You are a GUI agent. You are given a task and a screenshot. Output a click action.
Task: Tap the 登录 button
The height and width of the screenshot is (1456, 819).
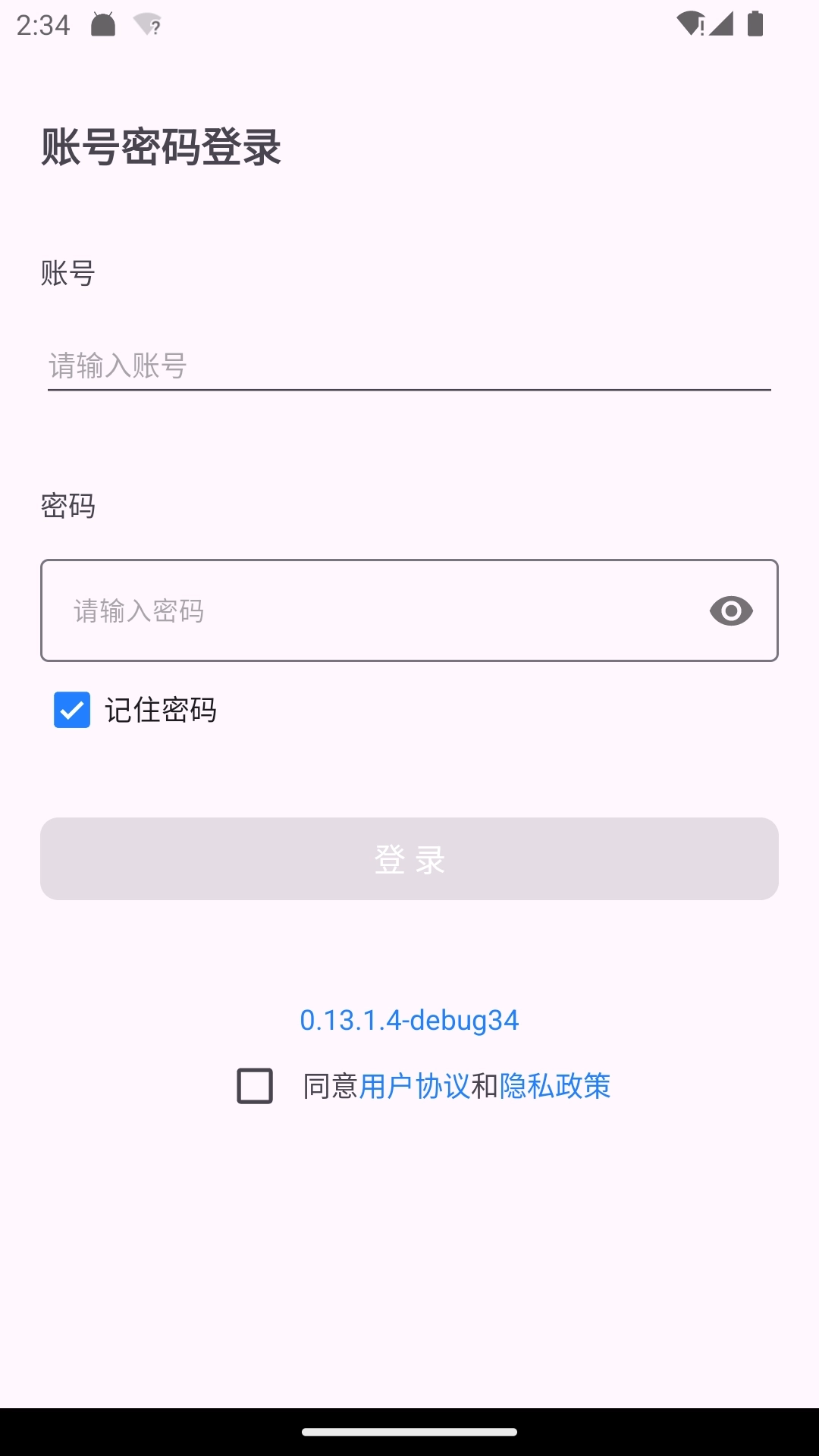409,858
